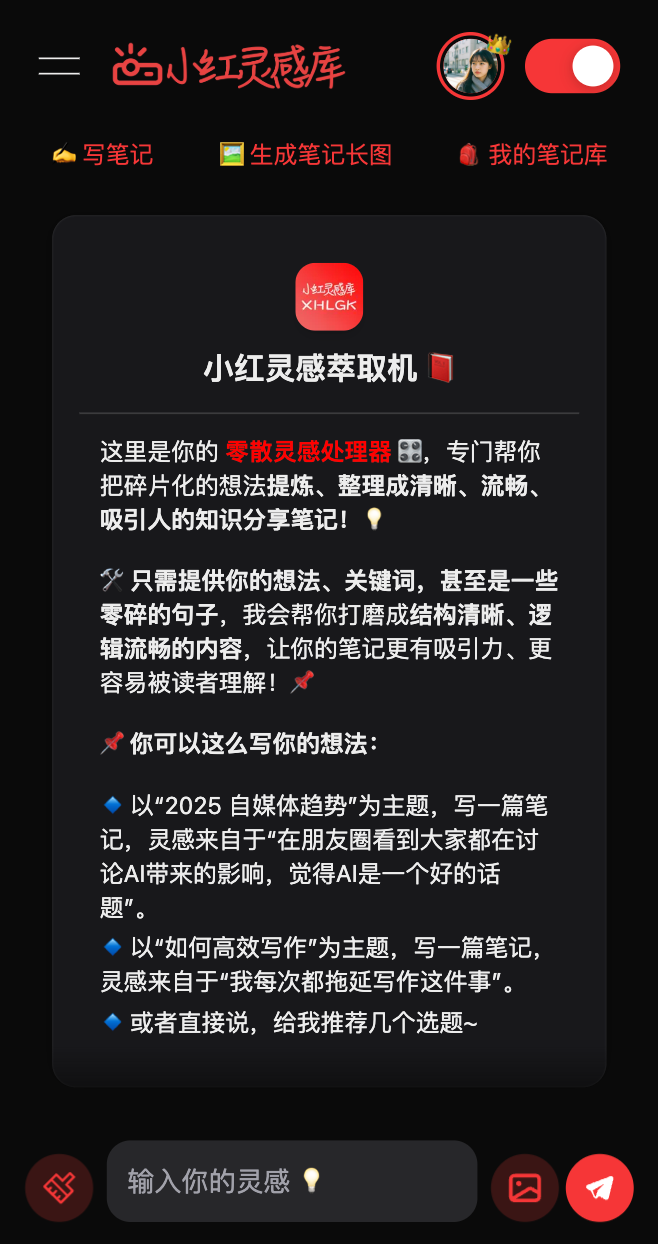Open the hamburger drawer menu
Screen dimensions: 658x1244
tap(59, 66)
